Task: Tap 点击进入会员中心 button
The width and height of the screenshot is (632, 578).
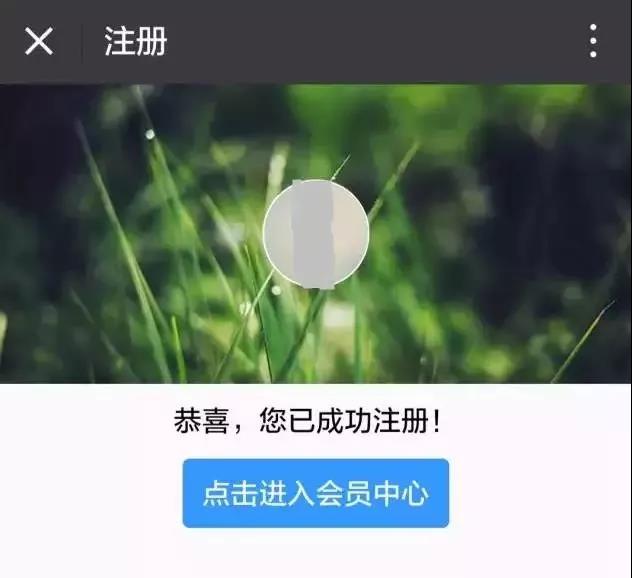Action: [x=315, y=493]
